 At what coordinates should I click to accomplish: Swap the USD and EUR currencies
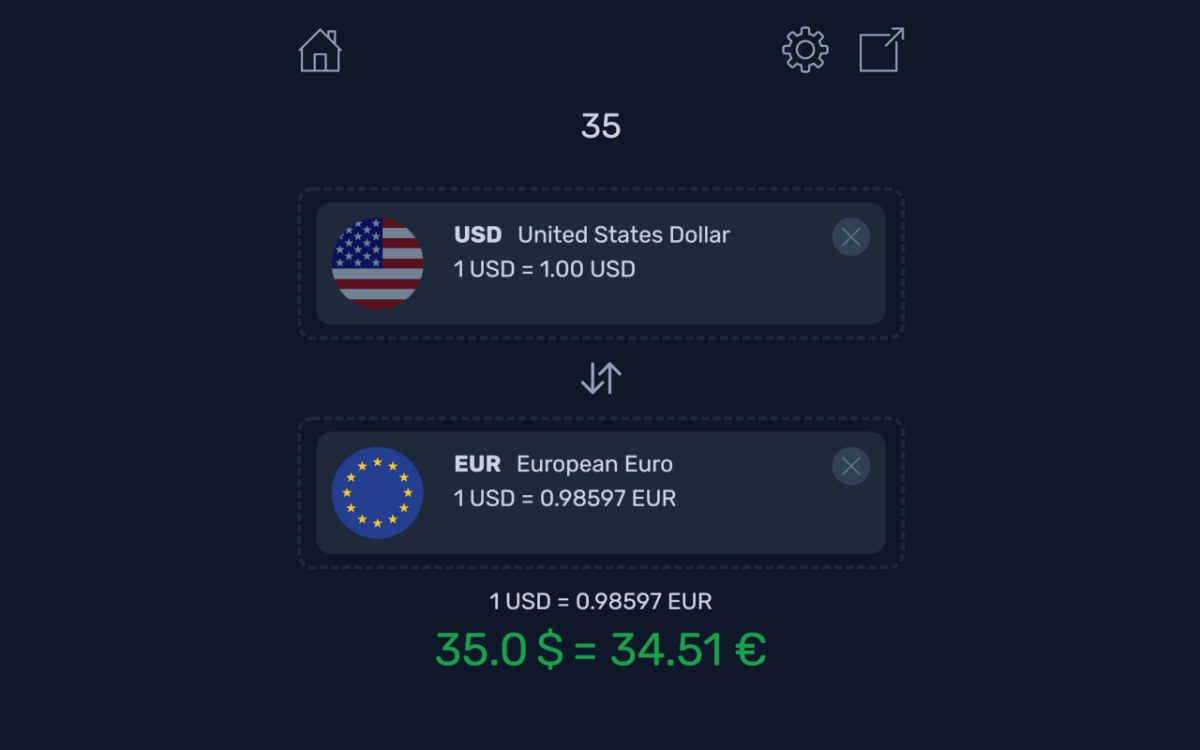[601, 378]
